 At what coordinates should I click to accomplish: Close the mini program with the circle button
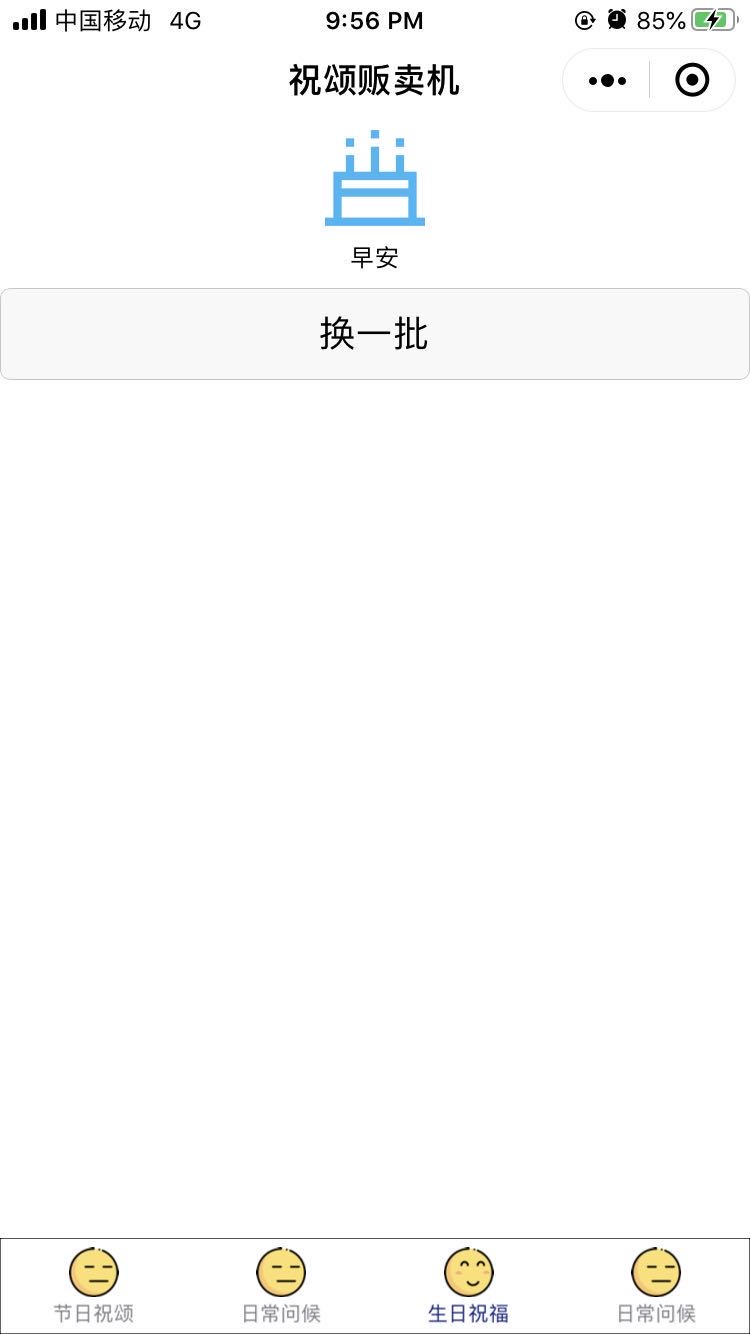point(692,80)
